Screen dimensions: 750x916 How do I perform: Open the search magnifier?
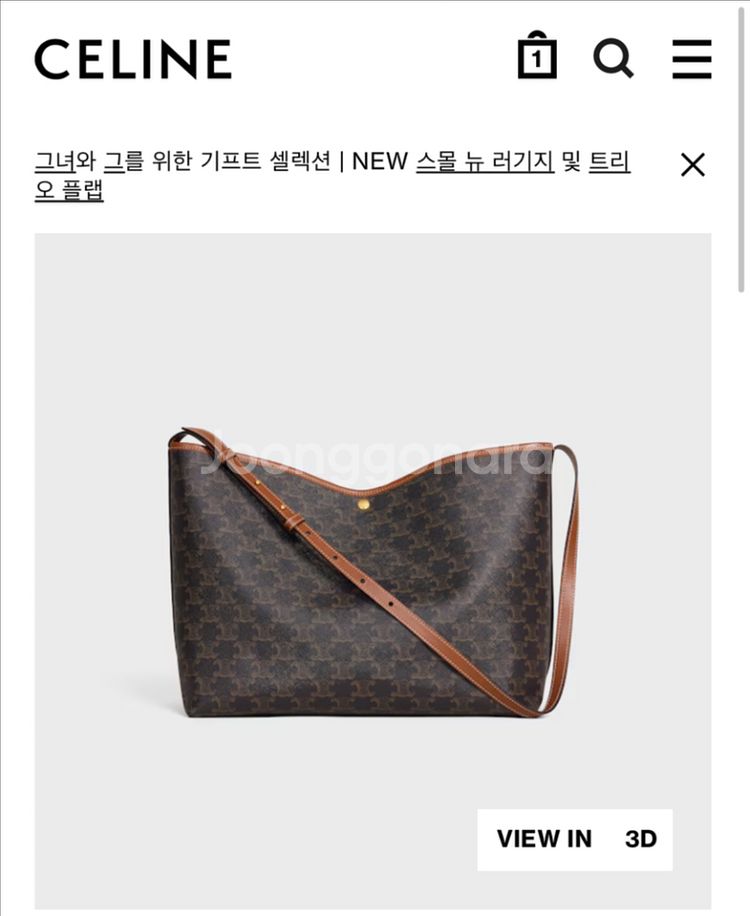click(613, 58)
